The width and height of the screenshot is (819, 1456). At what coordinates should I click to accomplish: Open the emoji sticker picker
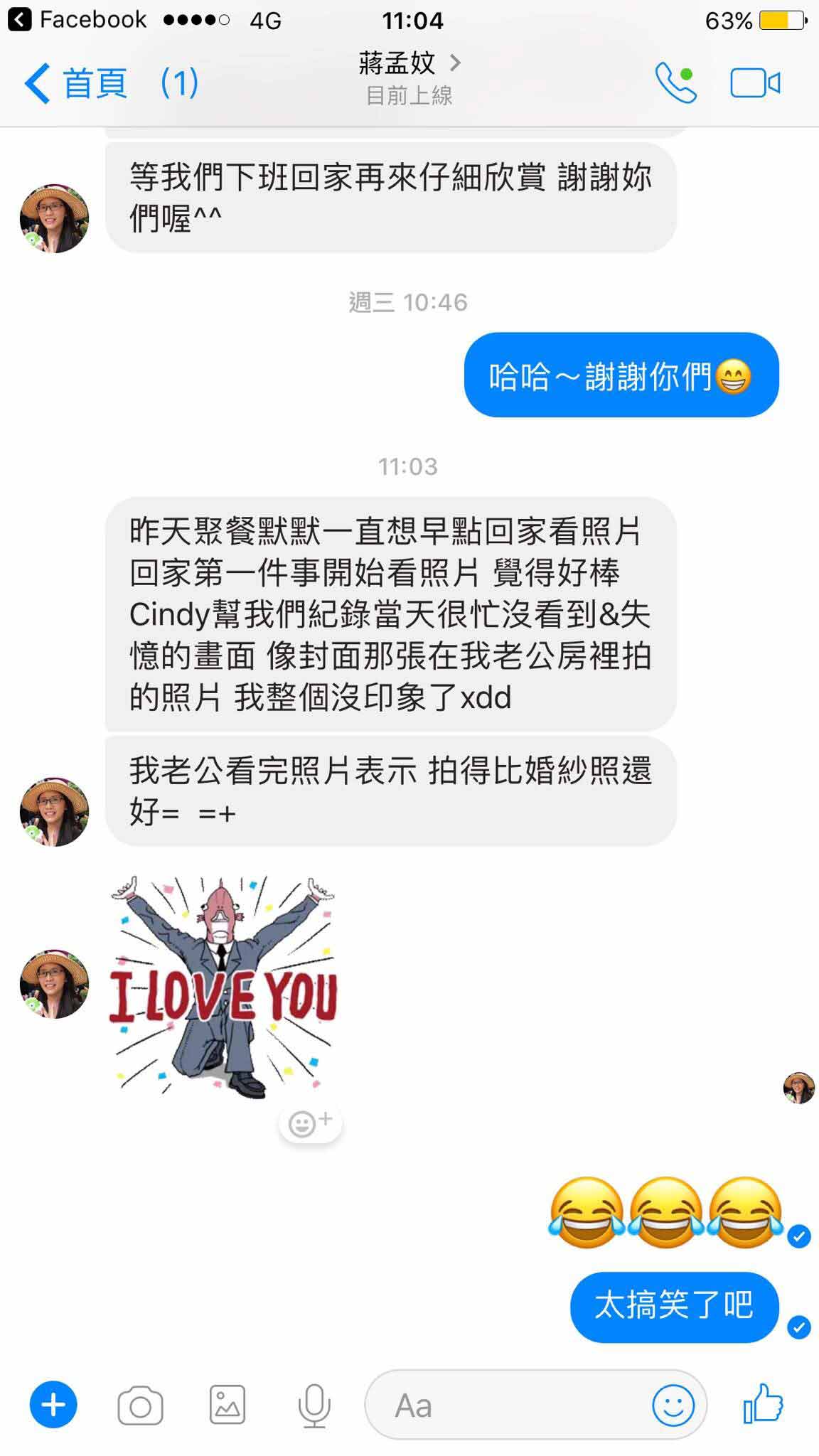click(x=673, y=1405)
